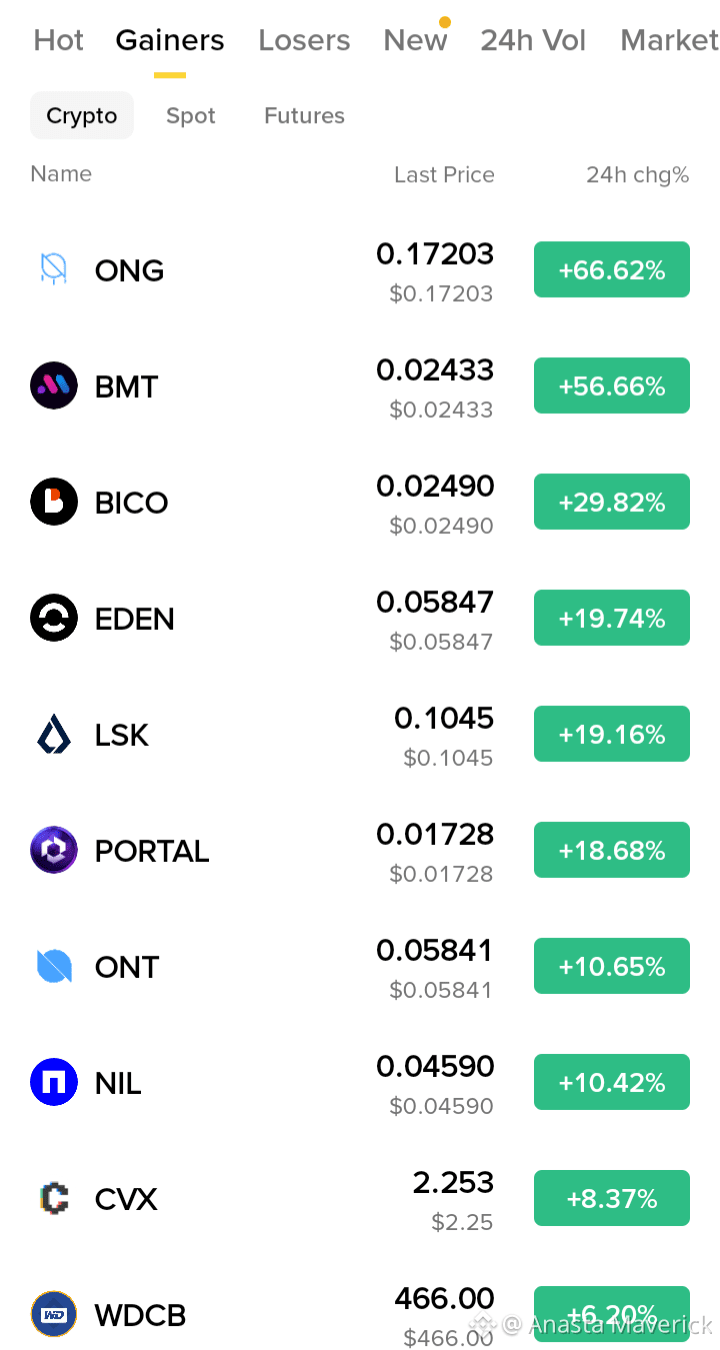The height and width of the screenshot is (1350, 720).
Task: Select the 24h Vol tab
Action: 533,40
